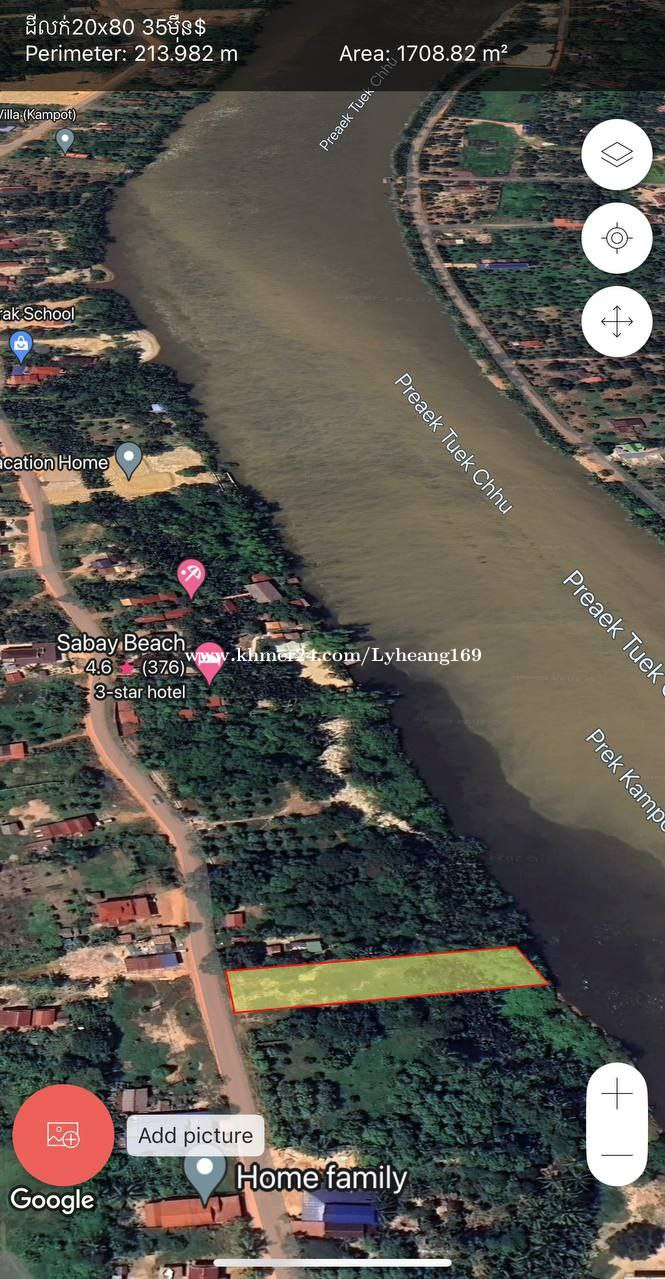Center the map on my location

(x=617, y=238)
